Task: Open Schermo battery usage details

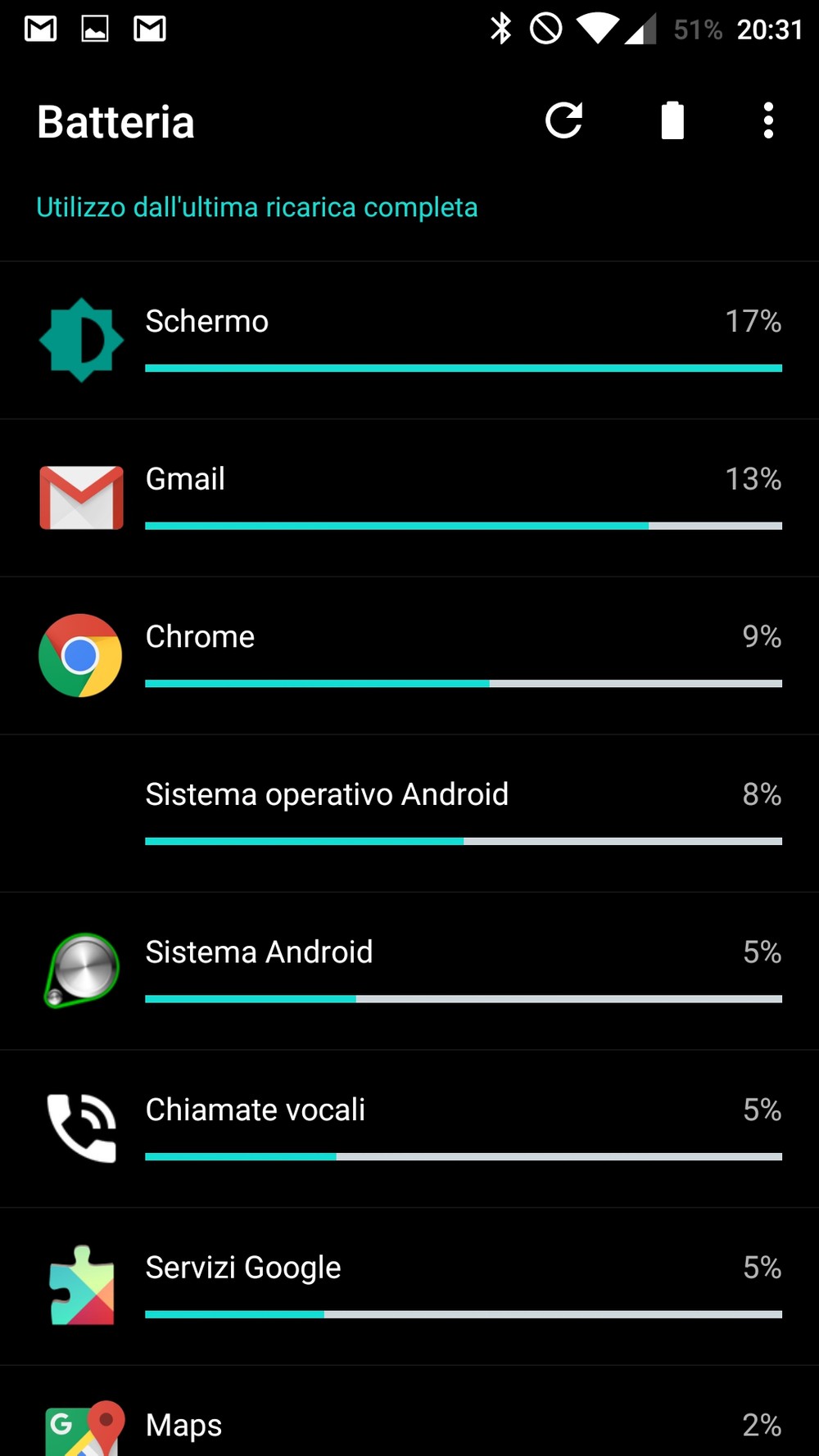Action: [x=409, y=341]
